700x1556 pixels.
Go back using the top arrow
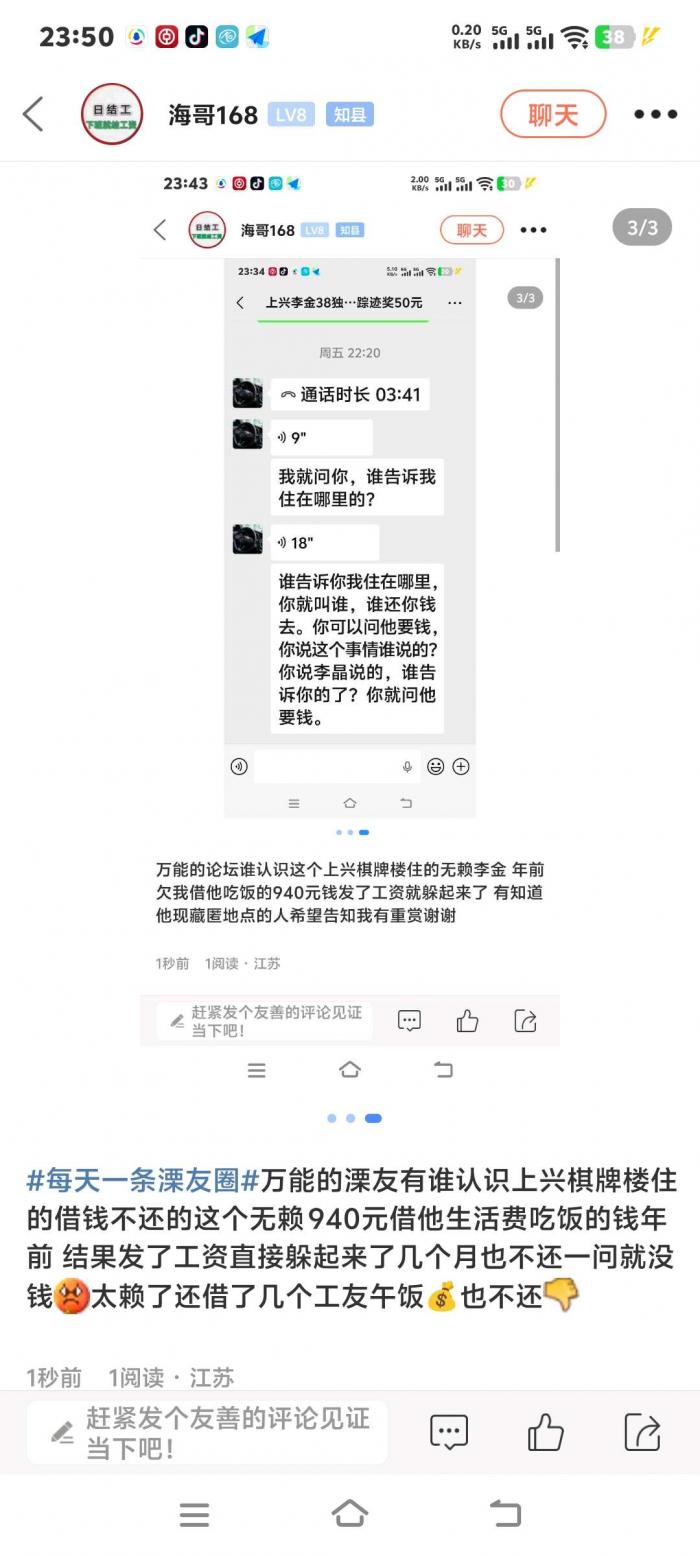[x=34, y=114]
